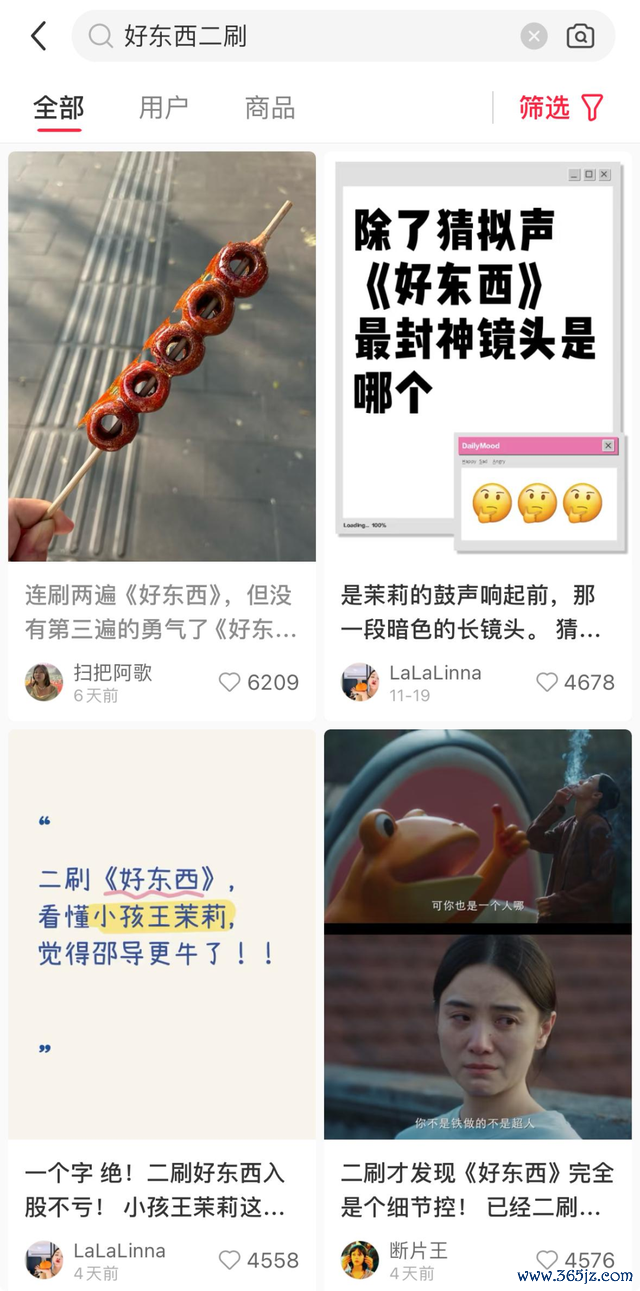Open the frog and crying woman post
The height and width of the screenshot is (1291, 640).
(x=477, y=934)
